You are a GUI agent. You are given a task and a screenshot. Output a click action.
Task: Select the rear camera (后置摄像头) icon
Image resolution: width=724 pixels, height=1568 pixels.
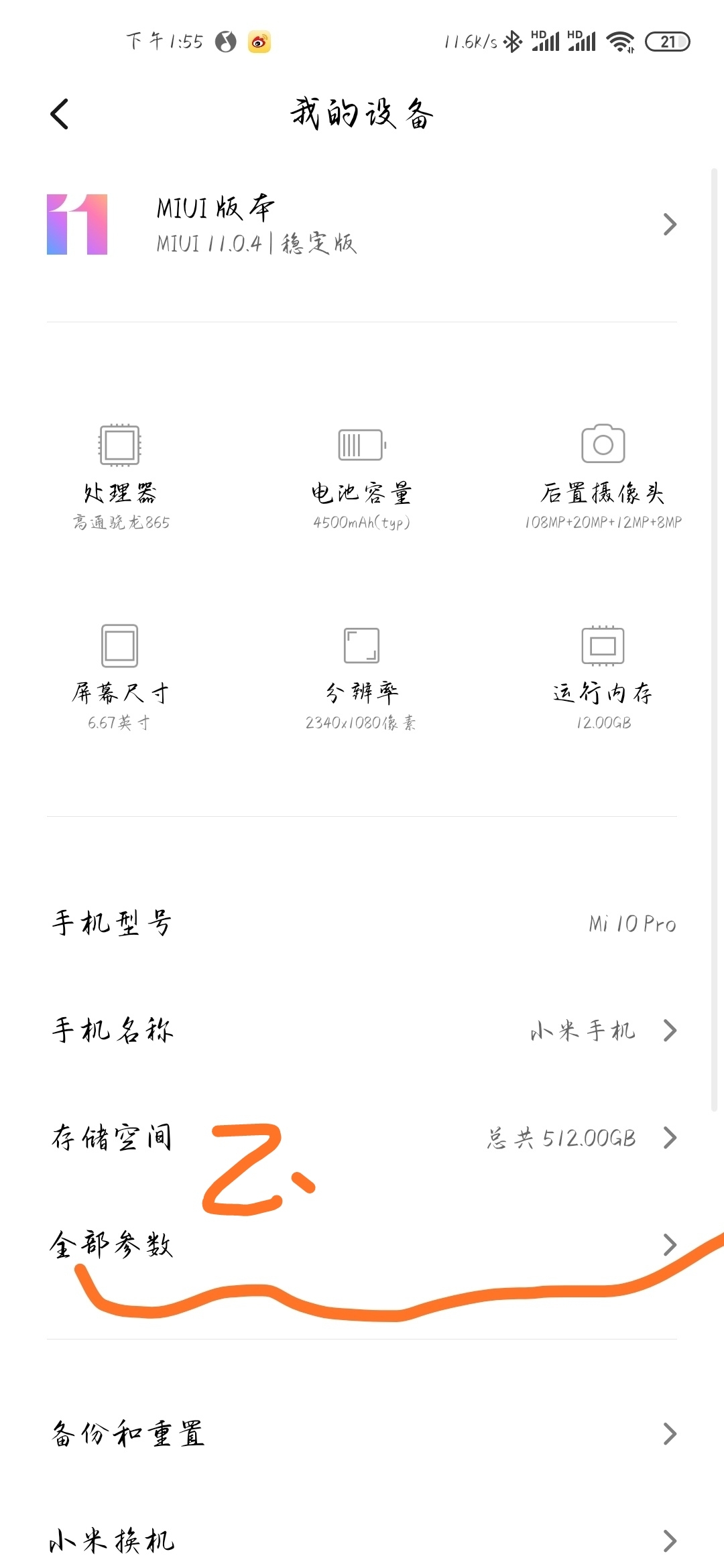tap(603, 446)
